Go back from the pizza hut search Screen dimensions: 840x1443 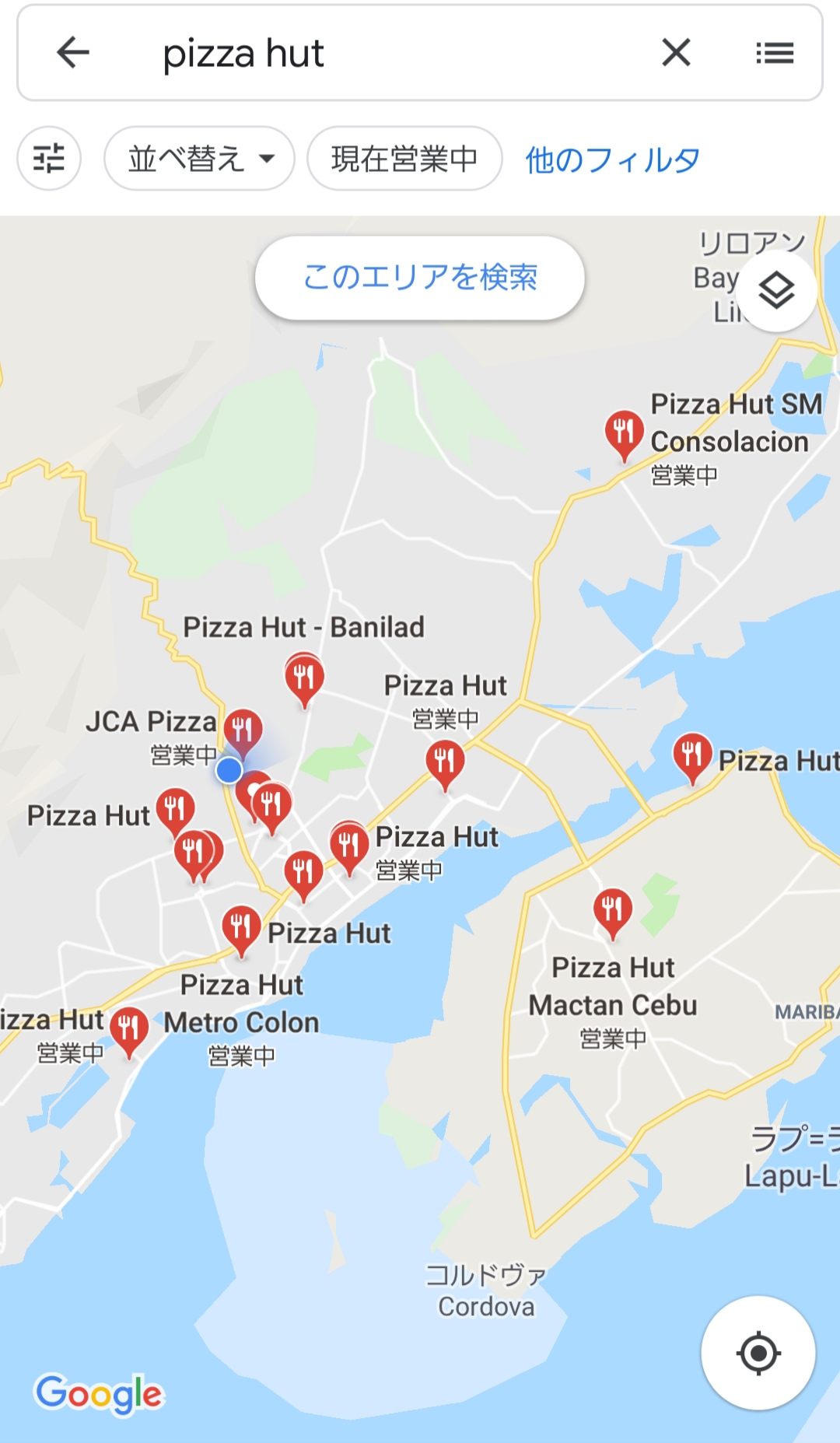[73, 53]
